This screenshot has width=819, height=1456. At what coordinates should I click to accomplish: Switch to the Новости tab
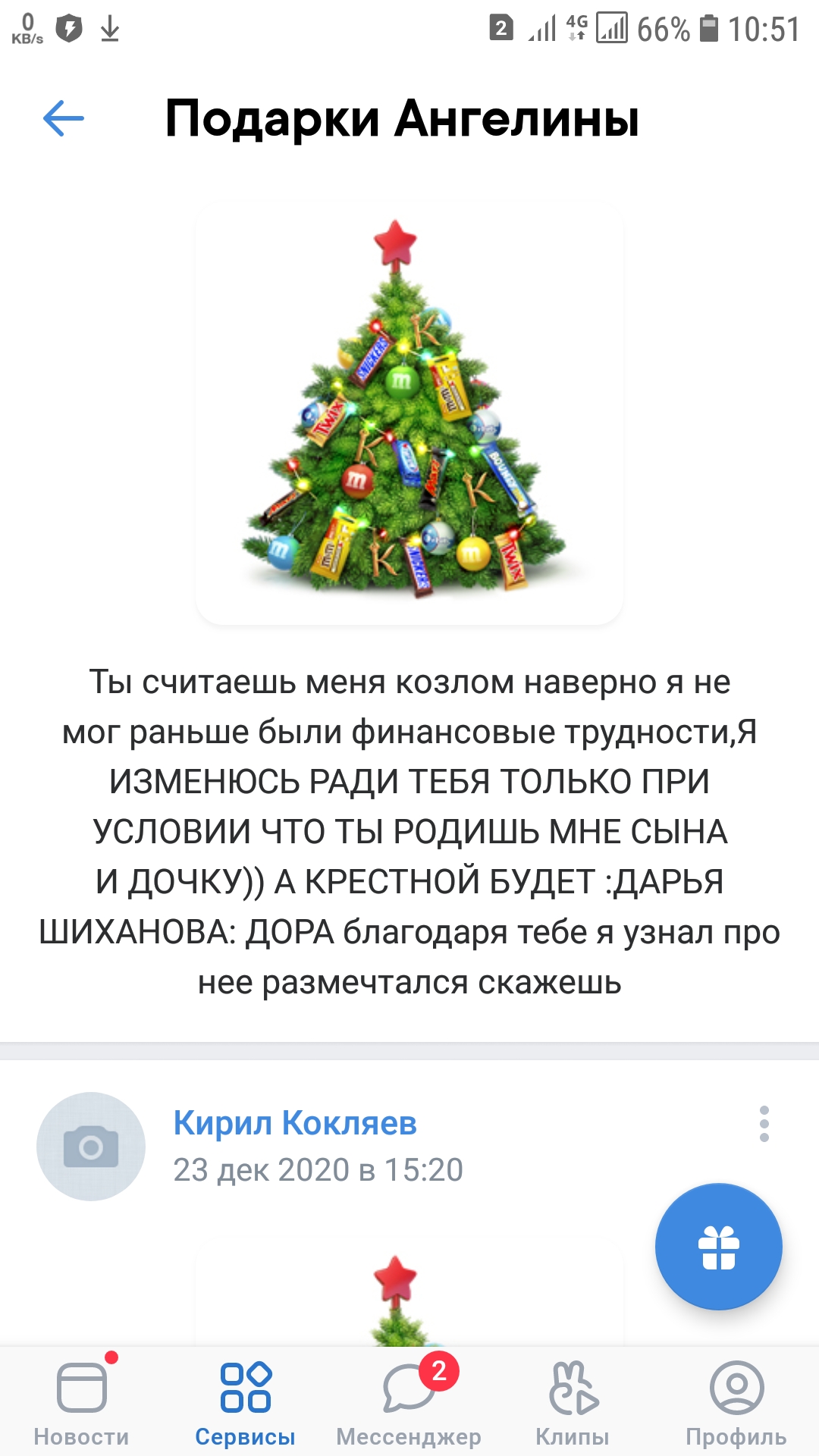click(82, 1403)
